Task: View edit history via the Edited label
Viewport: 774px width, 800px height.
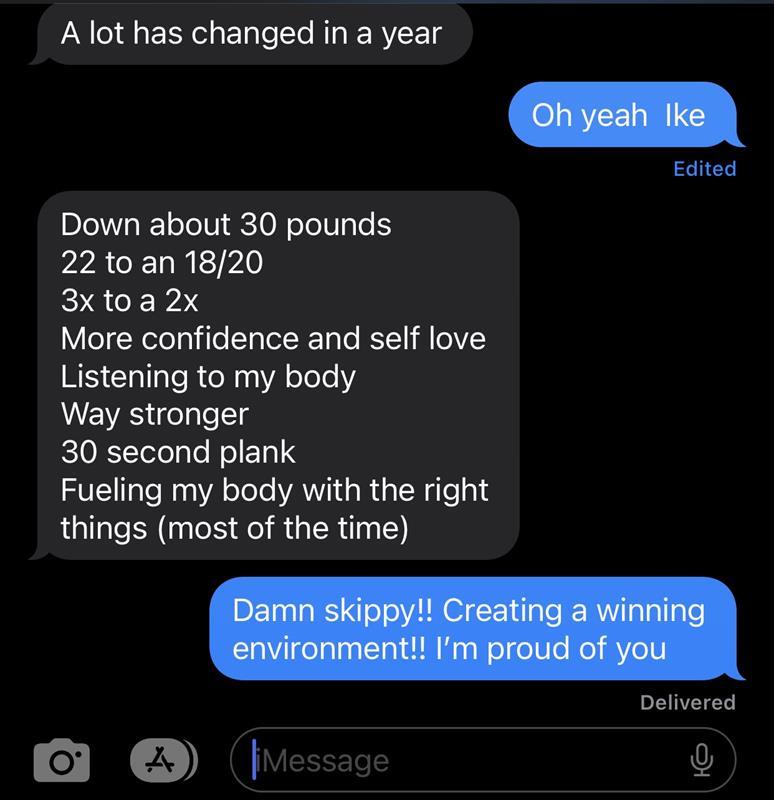Action: click(x=704, y=169)
